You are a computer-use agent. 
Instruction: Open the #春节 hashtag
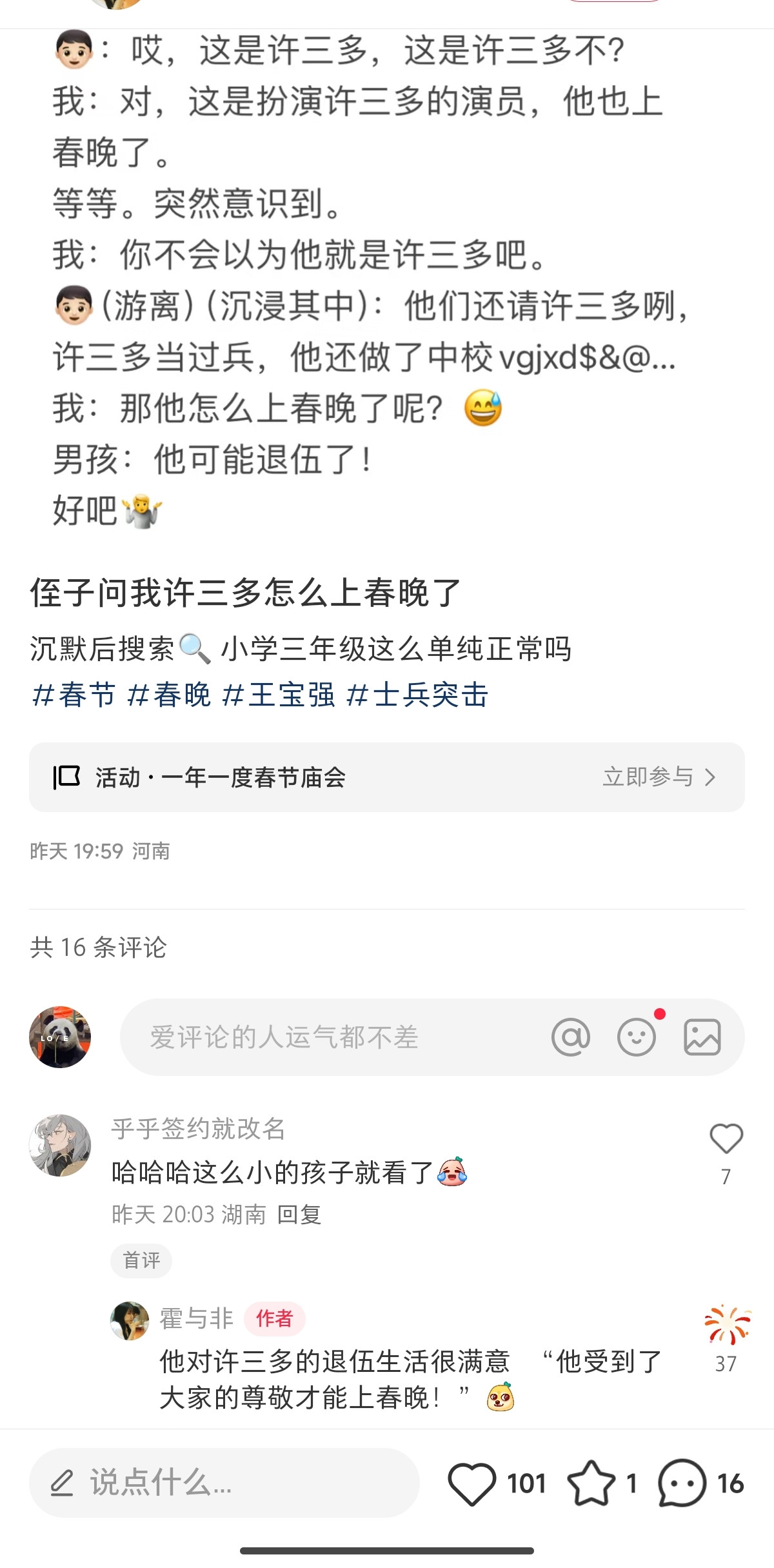coord(73,695)
